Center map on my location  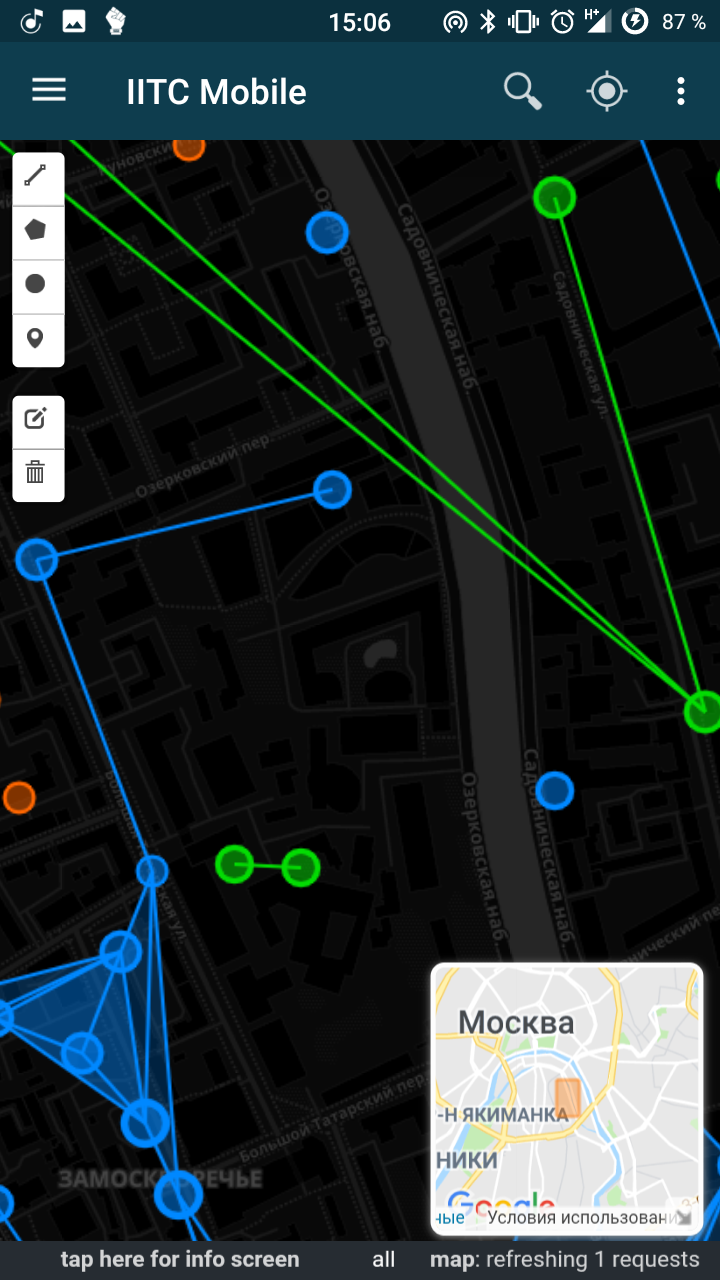[606, 91]
